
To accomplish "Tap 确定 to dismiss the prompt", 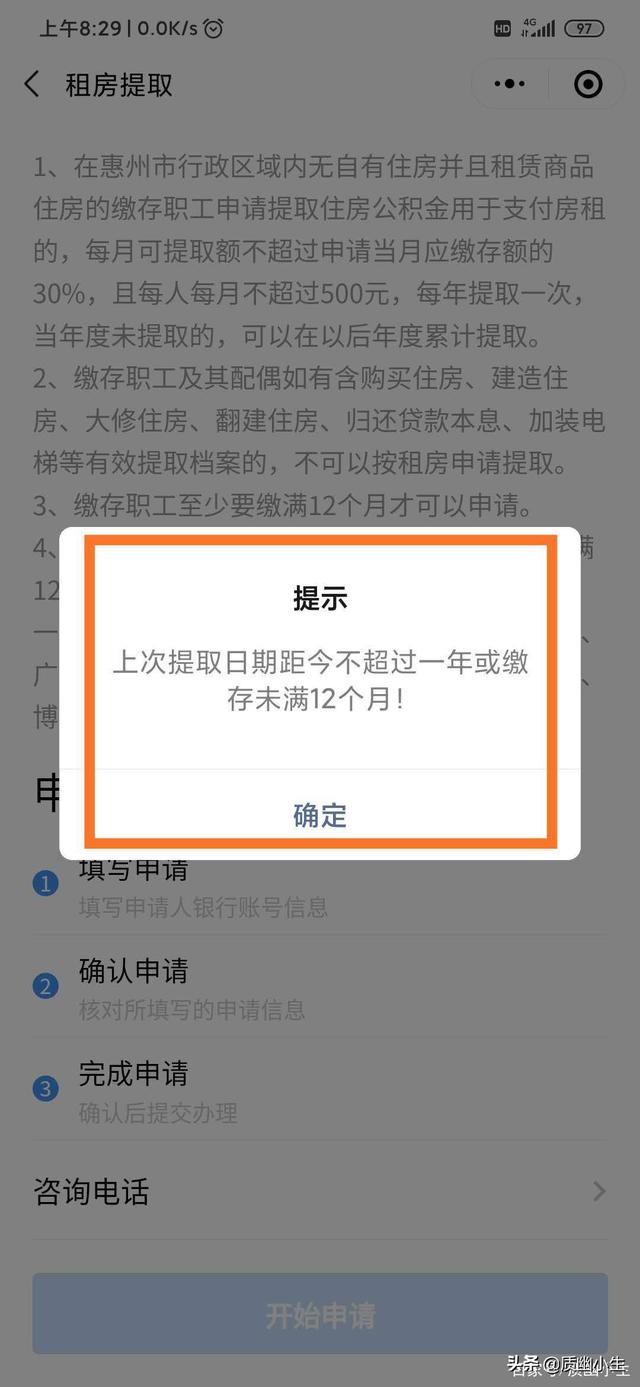I will [320, 815].
